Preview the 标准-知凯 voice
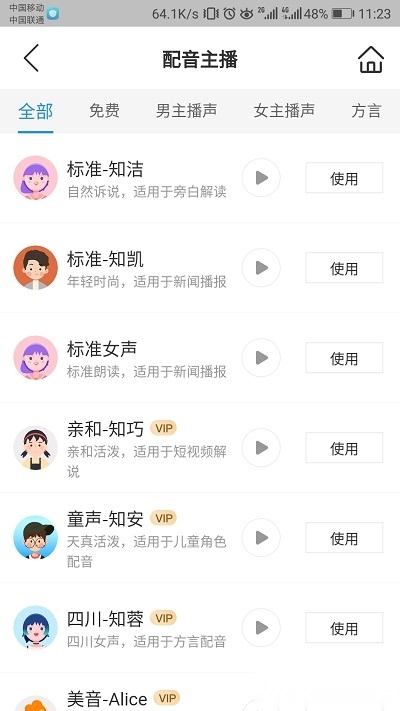The width and height of the screenshot is (400, 711). click(261, 268)
